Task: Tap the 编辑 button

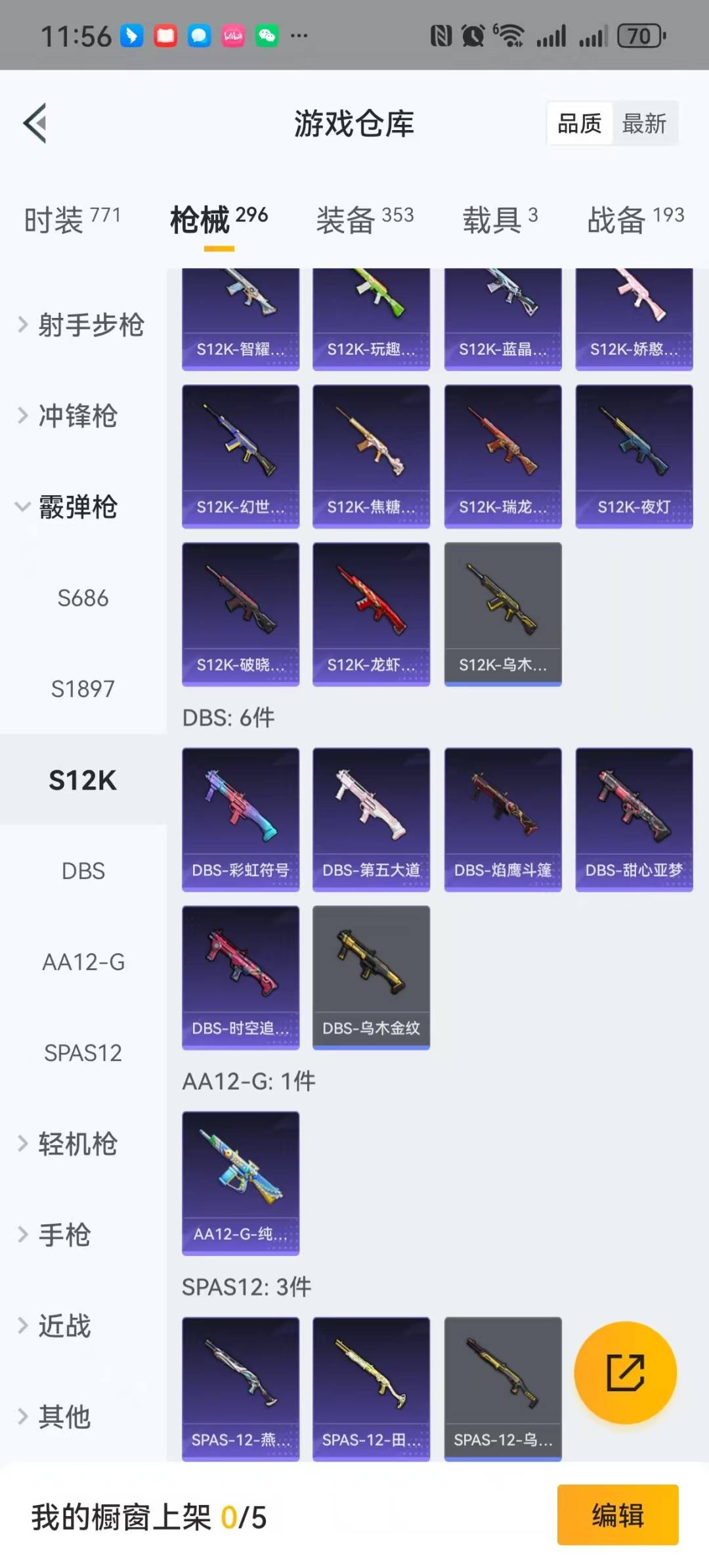Action: (617, 1515)
